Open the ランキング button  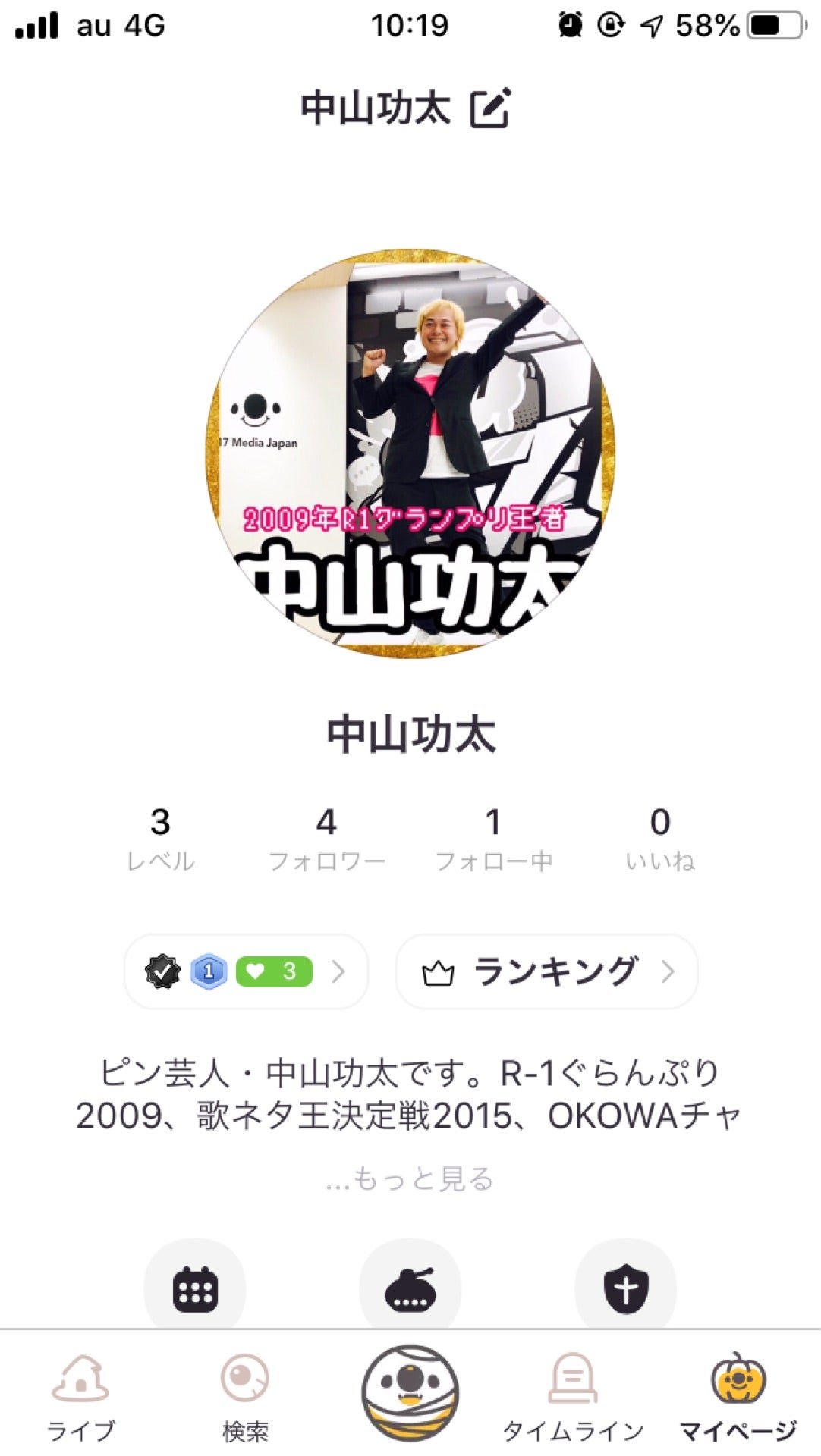click(x=546, y=971)
